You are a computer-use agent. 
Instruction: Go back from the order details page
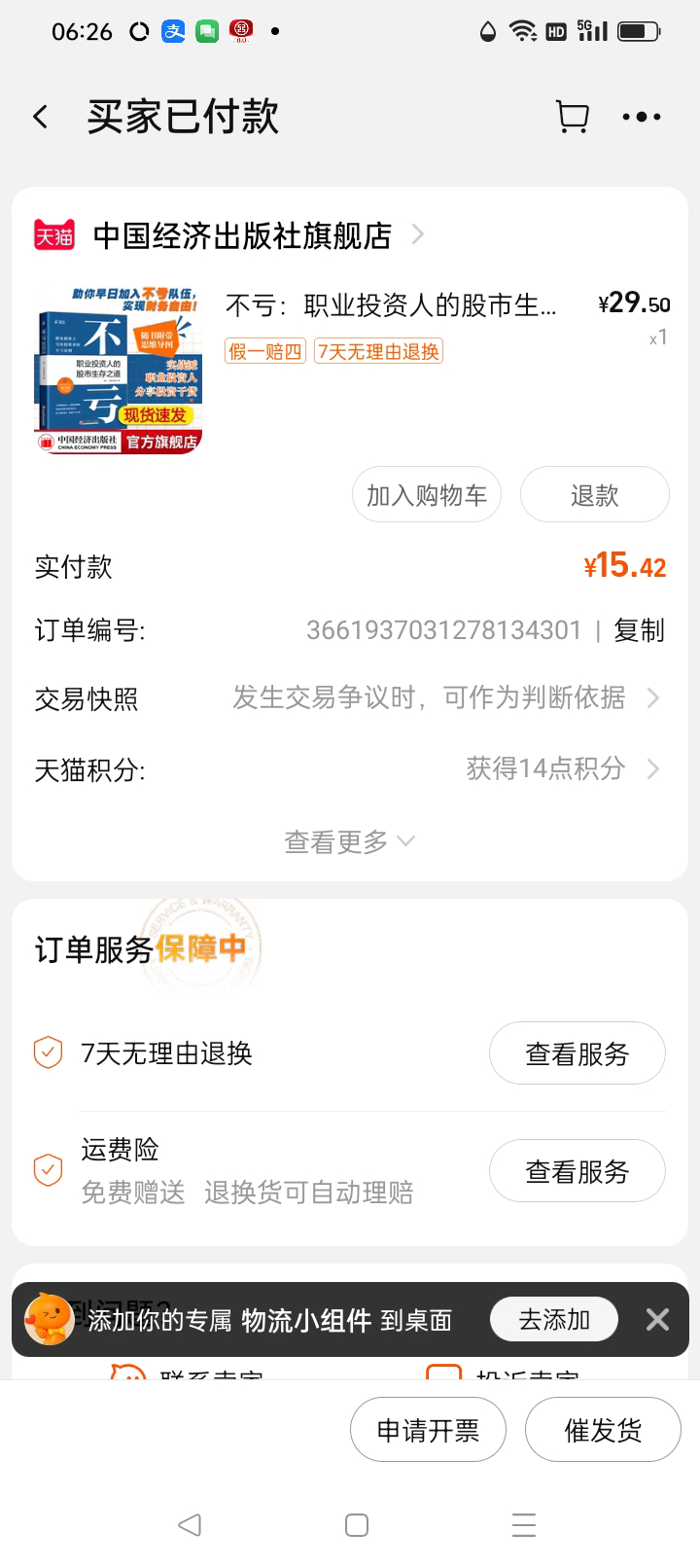(41, 118)
